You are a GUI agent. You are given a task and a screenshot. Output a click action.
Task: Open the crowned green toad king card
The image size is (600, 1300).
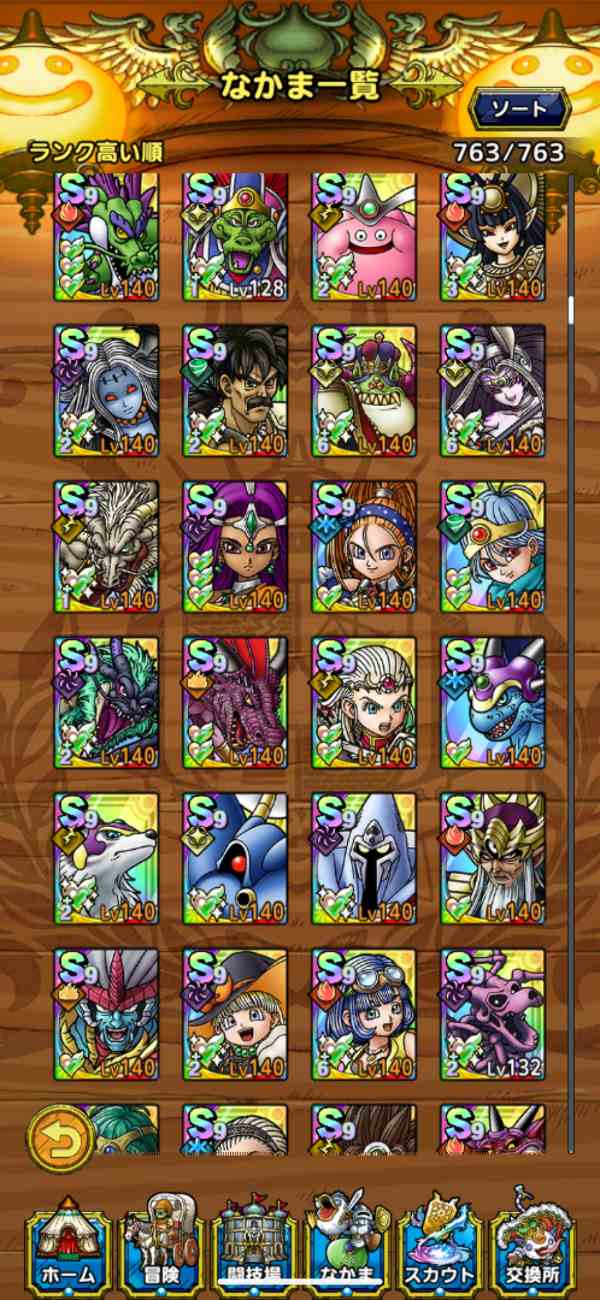[x=364, y=391]
